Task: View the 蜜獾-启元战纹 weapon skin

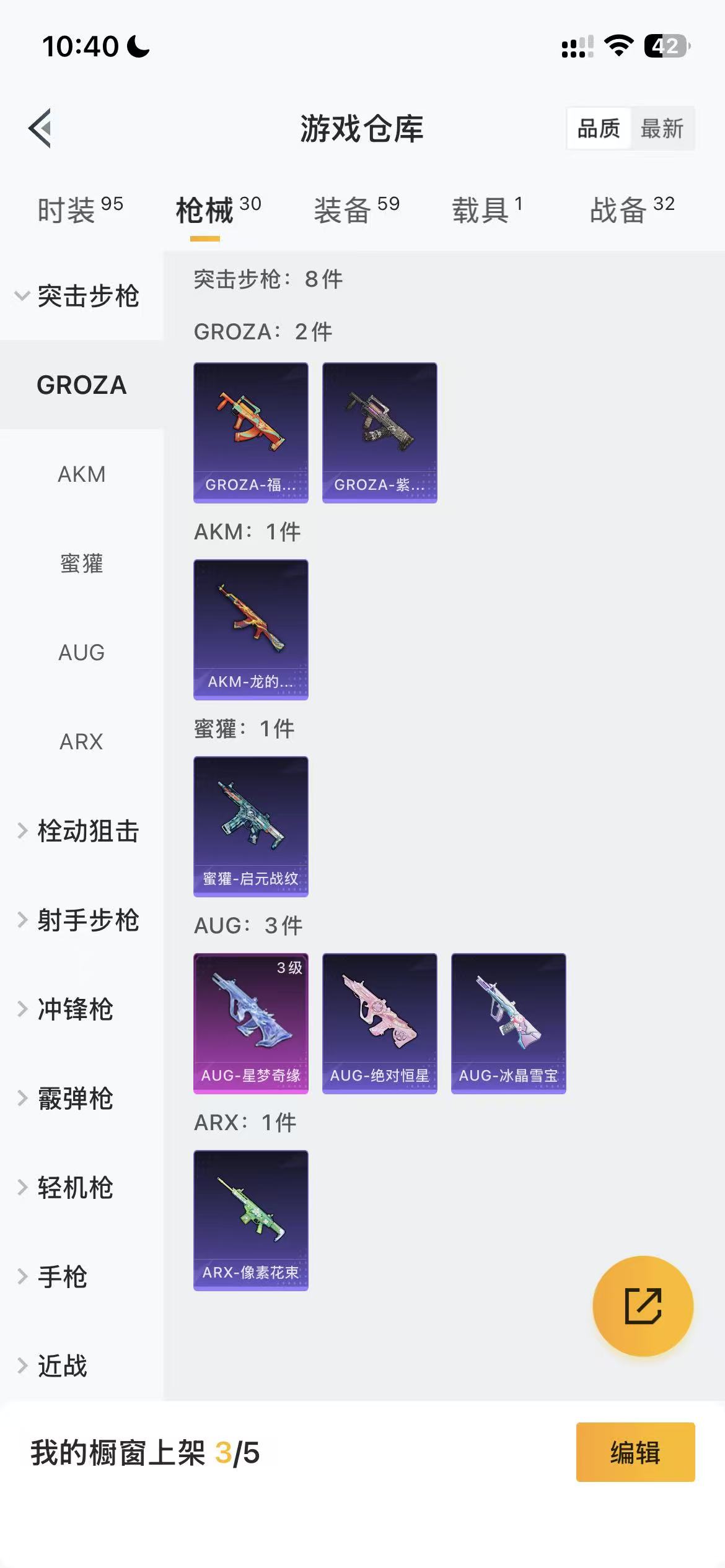Action: tap(251, 829)
